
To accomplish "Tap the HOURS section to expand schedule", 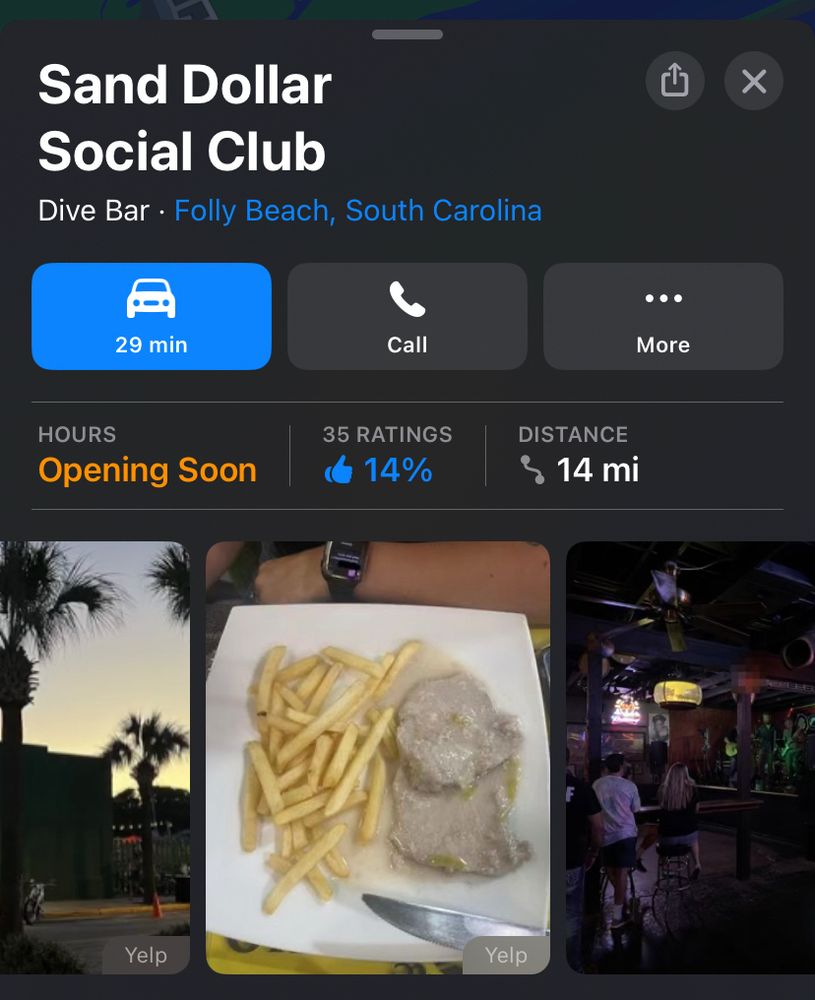I will pos(76,434).
